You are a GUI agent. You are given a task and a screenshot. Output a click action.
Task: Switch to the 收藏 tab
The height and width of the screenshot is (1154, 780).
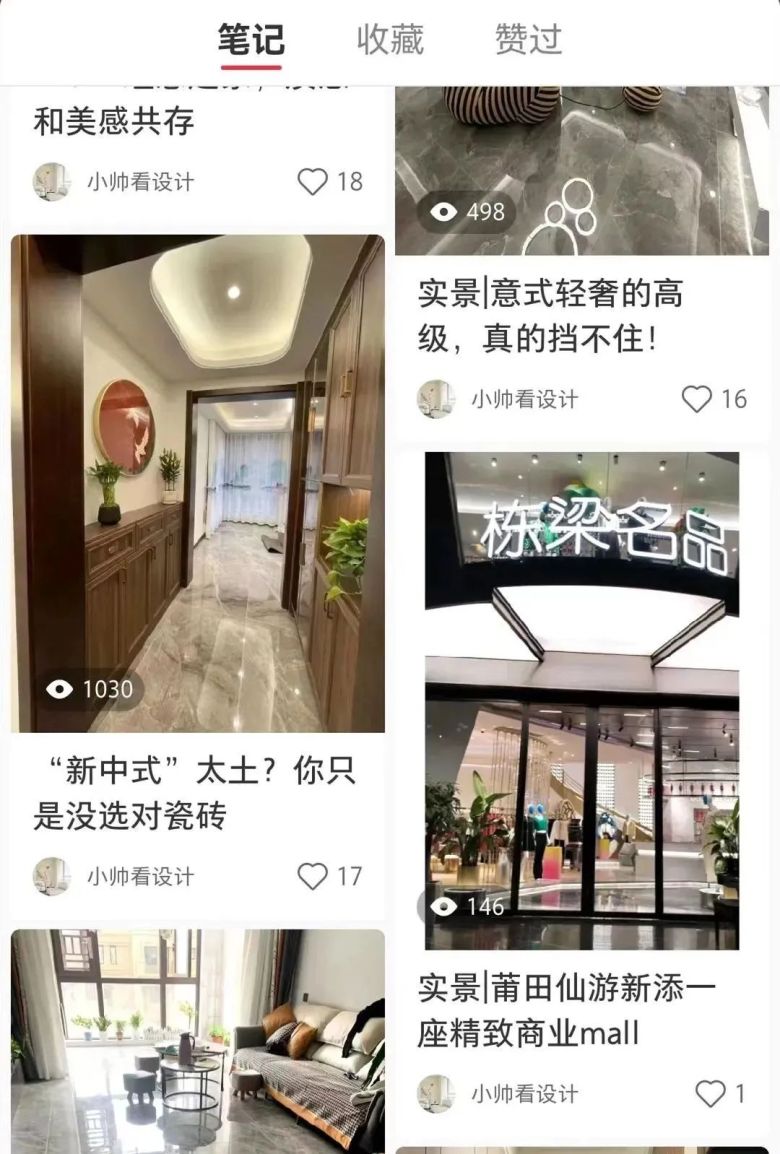[x=390, y=40]
